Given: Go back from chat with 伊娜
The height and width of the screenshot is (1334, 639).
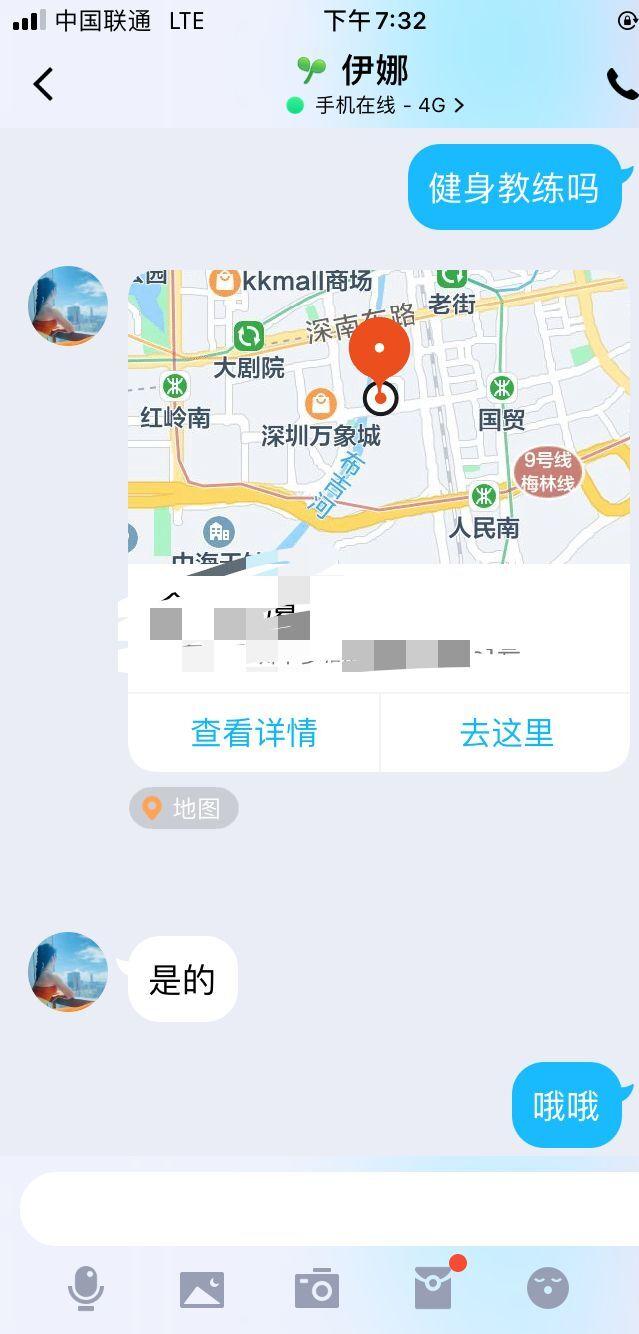Looking at the screenshot, I should point(43,84).
